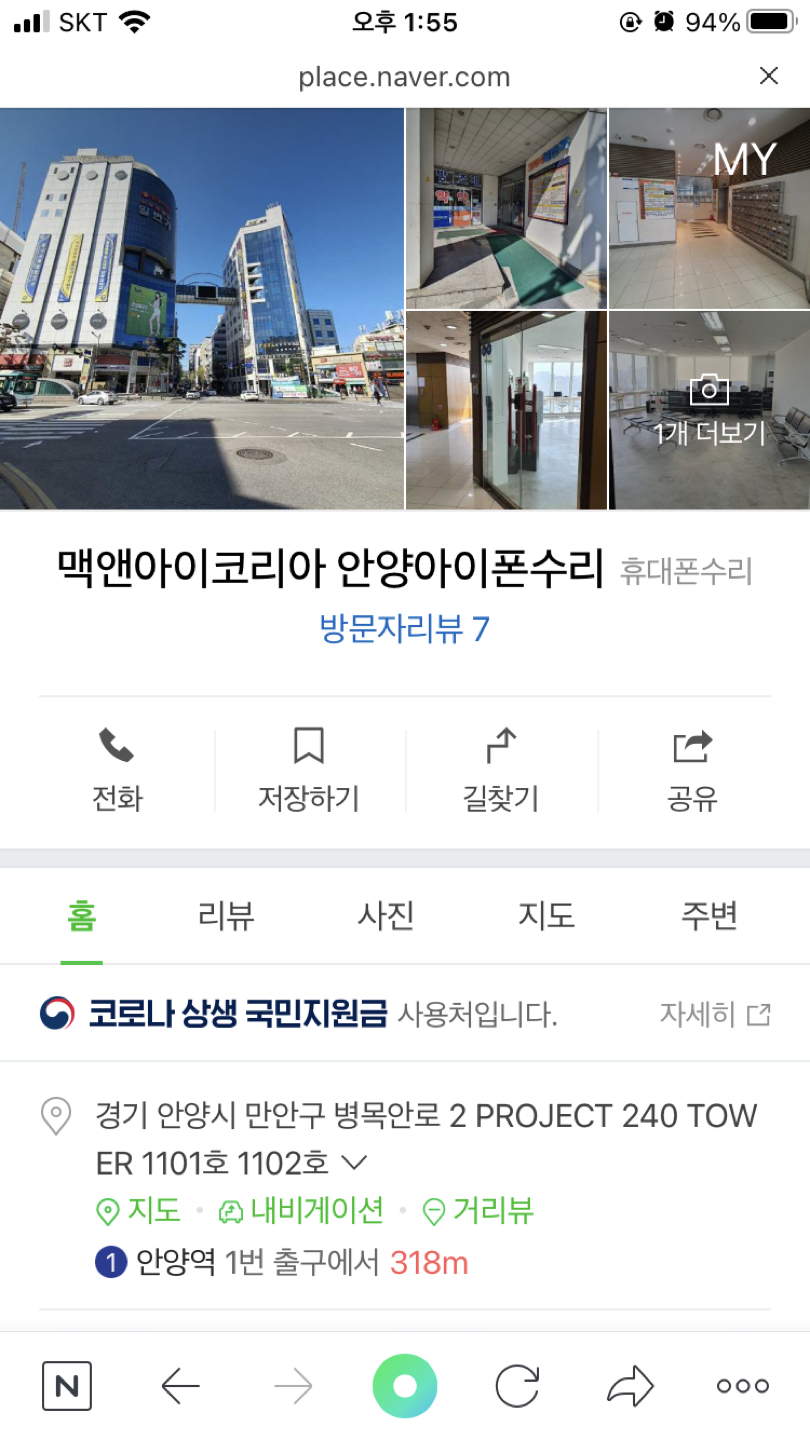Switch to the 지도 tab
The image size is (810, 1440).
(547, 916)
